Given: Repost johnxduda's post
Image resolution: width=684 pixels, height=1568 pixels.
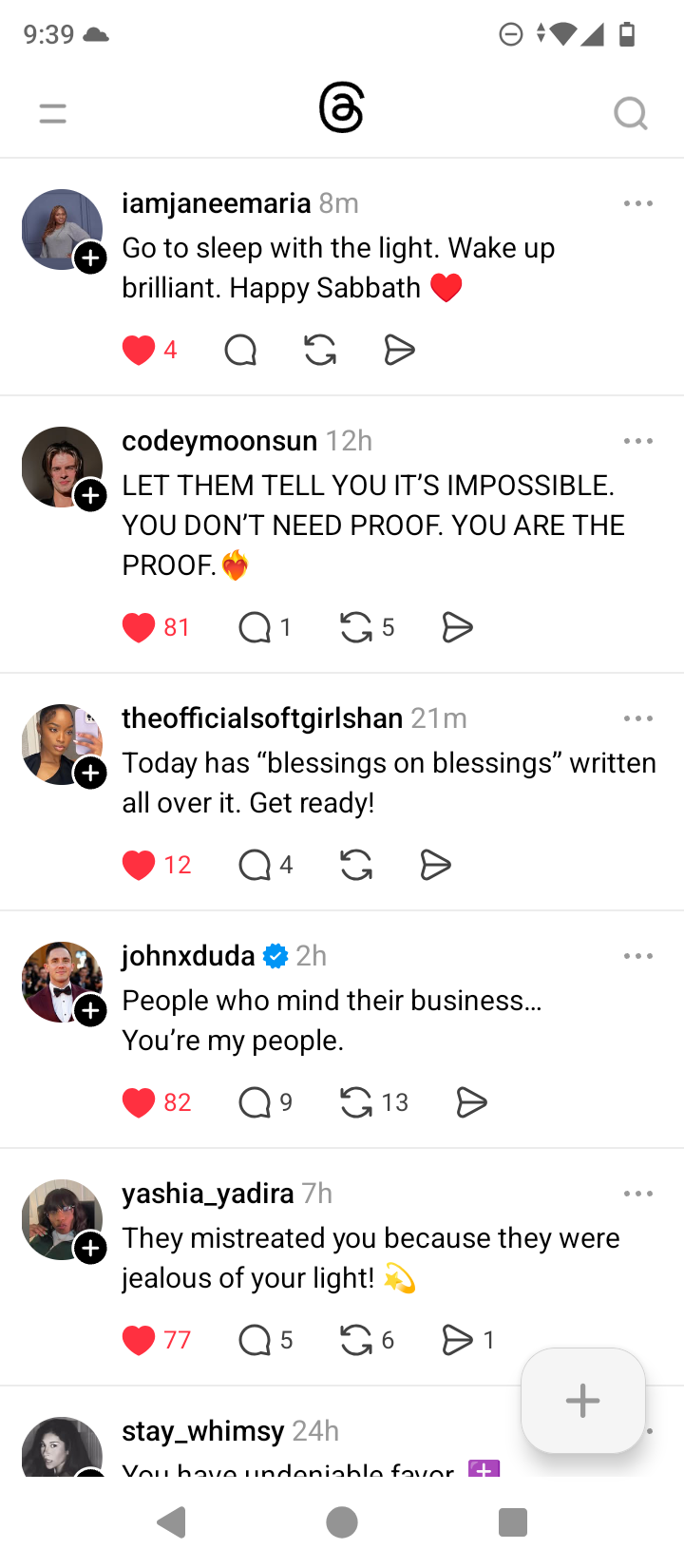Looking at the screenshot, I should click(x=356, y=1102).
